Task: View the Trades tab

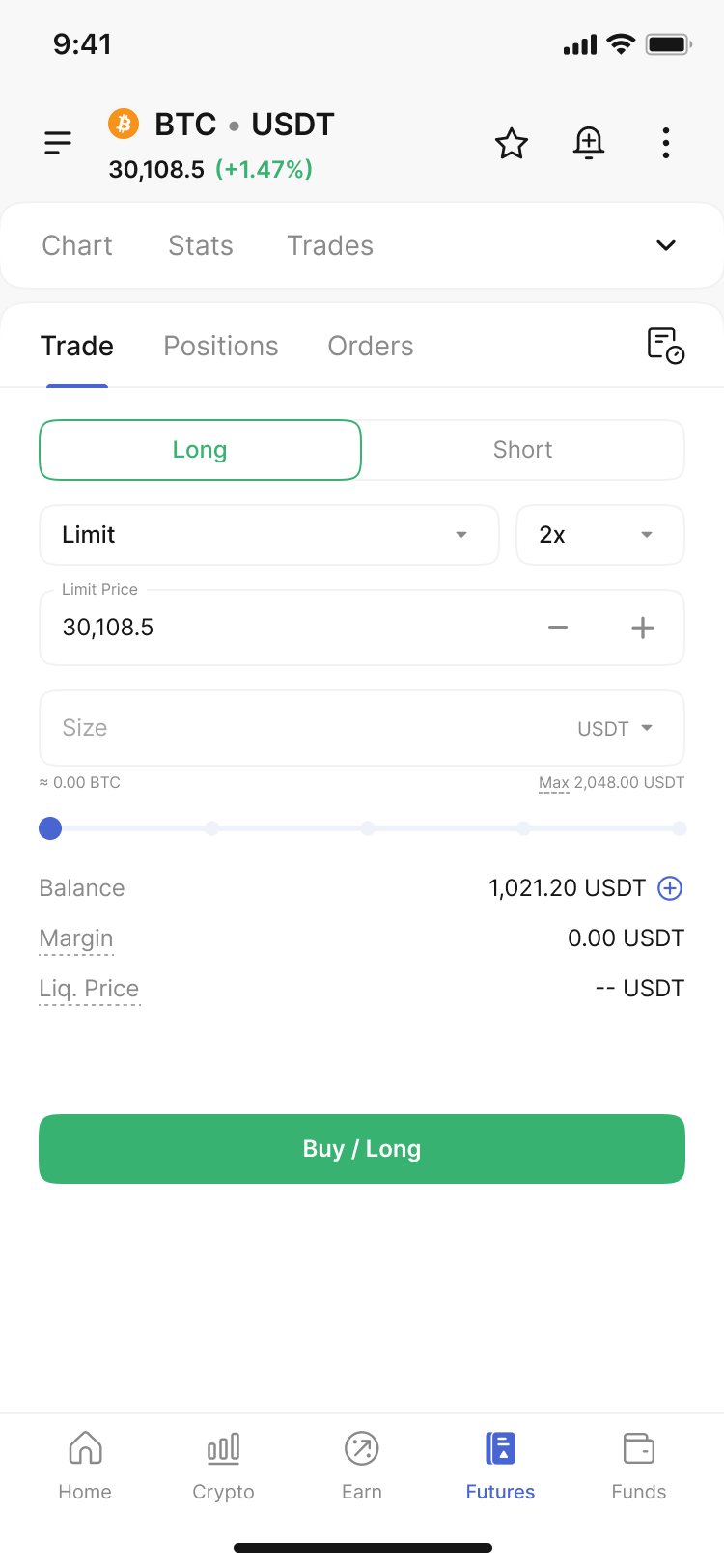Action: [330, 245]
